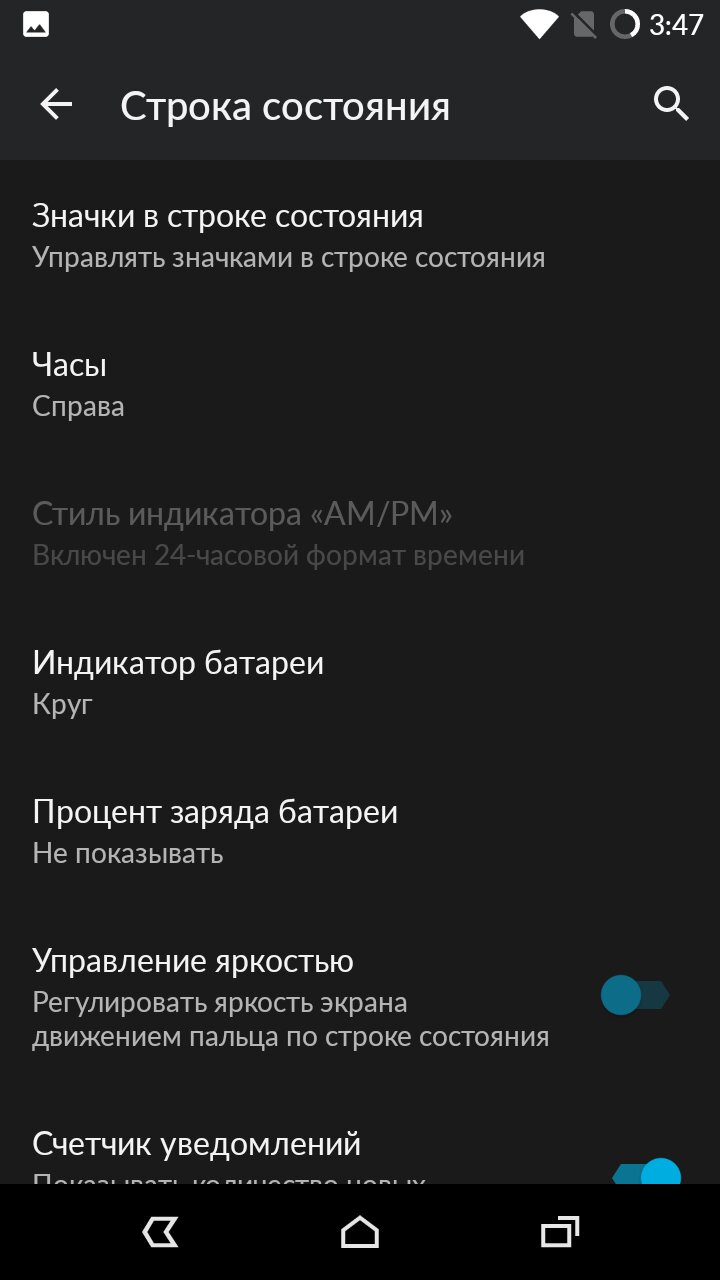Toggle the Счетчик уведомлений switch
Viewport: 720px width, 1280px height.
[647, 1172]
